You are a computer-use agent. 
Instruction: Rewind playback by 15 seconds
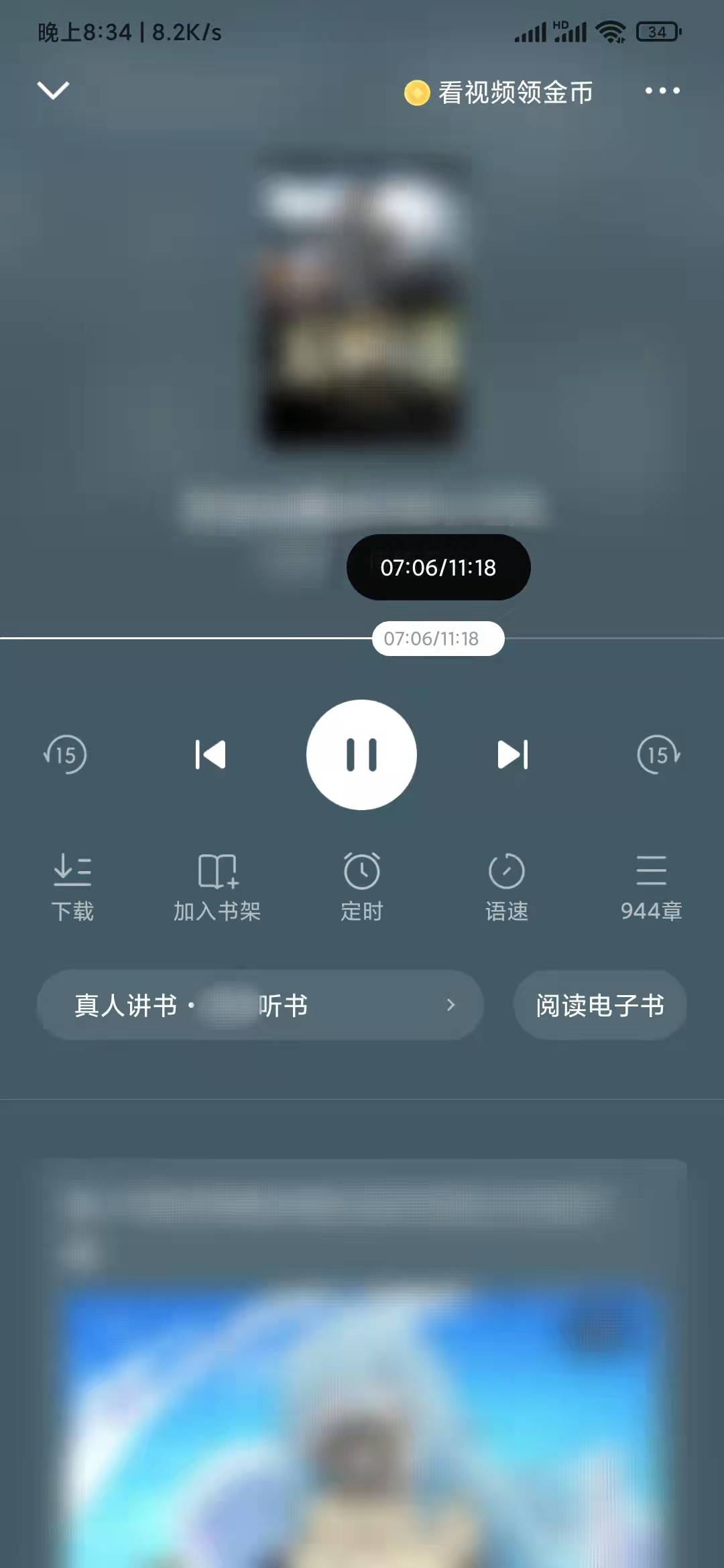(x=66, y=755)
